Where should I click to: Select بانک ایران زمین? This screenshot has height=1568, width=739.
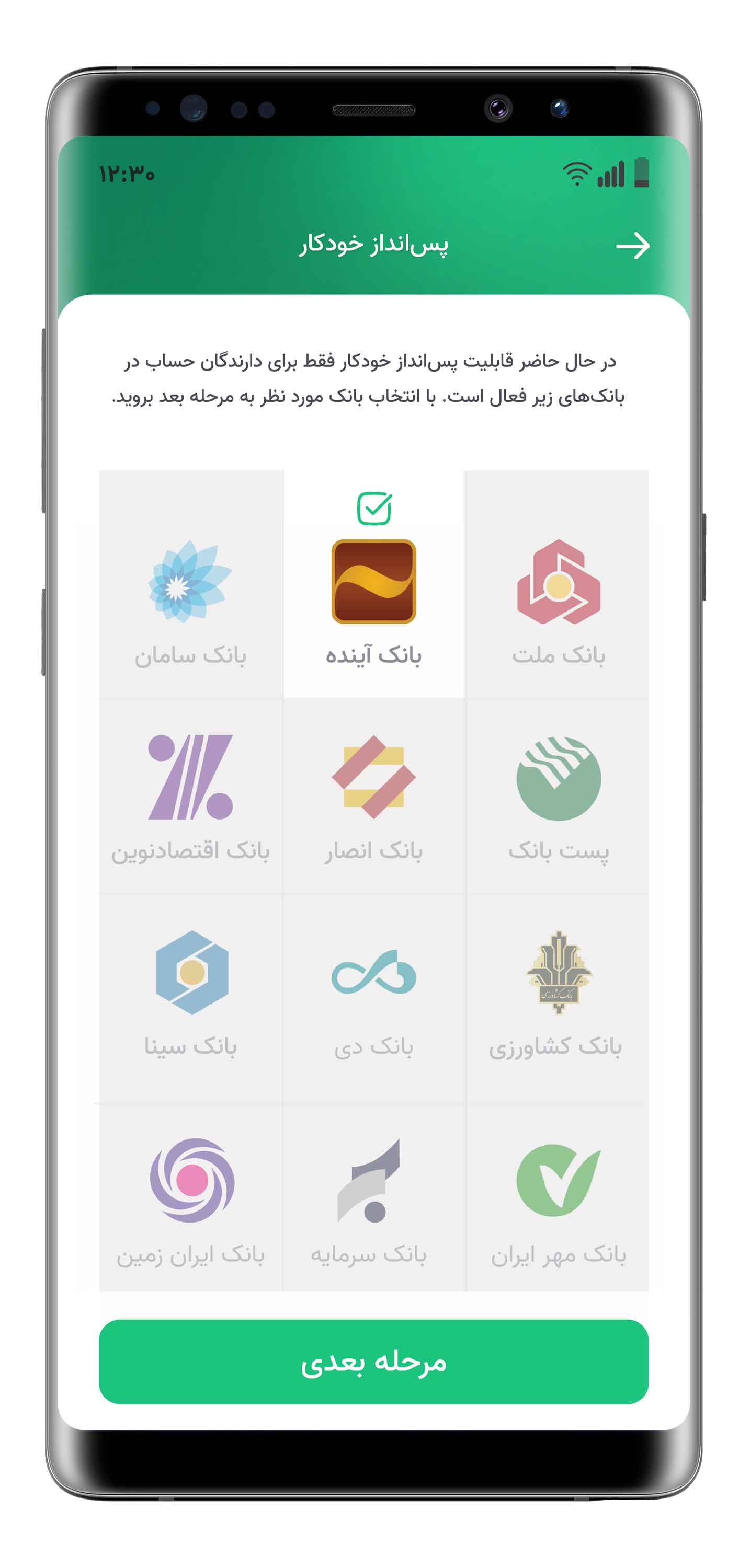click(x=191, y=1198)
